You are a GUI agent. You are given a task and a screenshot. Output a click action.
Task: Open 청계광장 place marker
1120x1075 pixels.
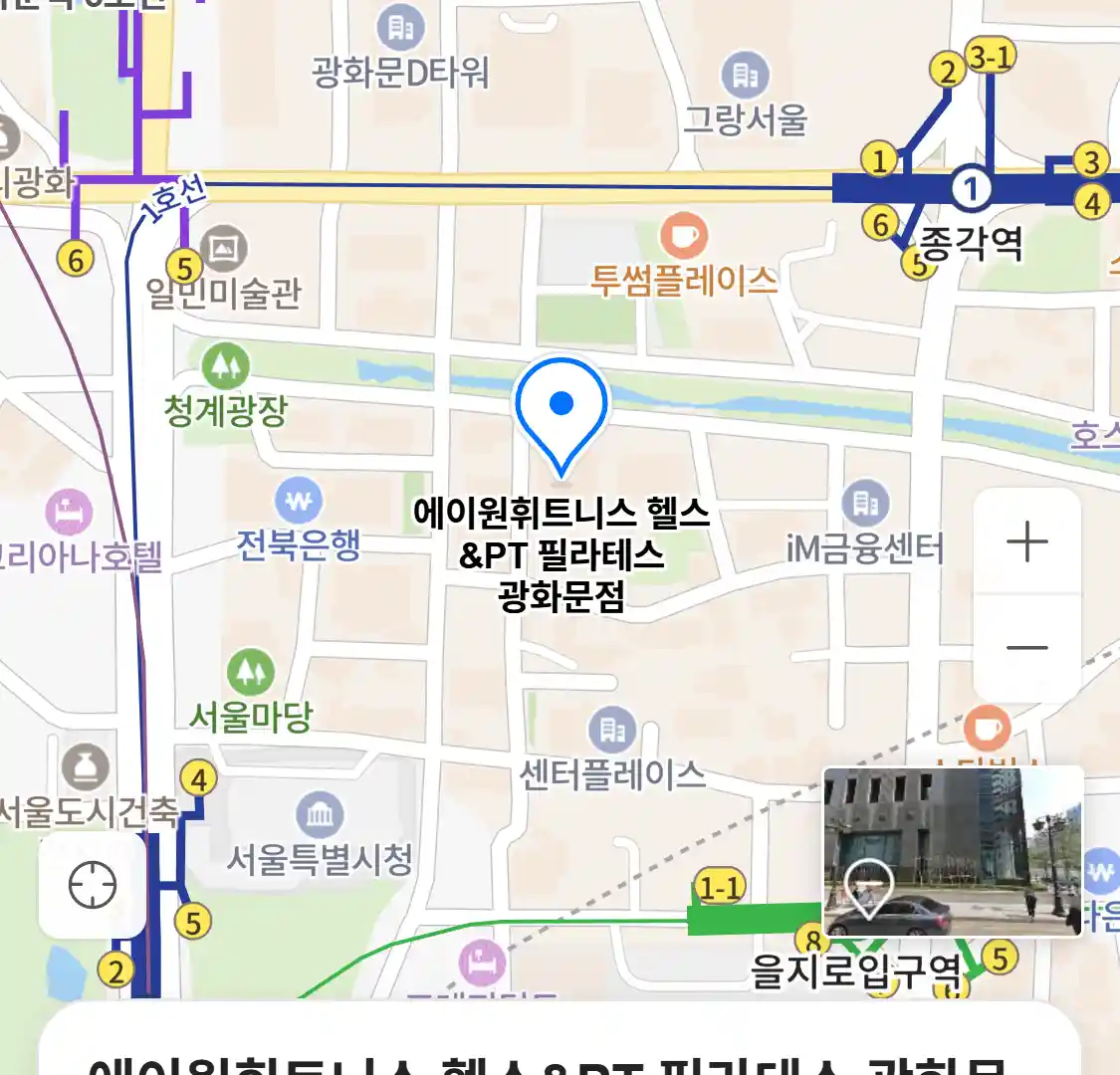pyautogui.click(x=226, y=368)
